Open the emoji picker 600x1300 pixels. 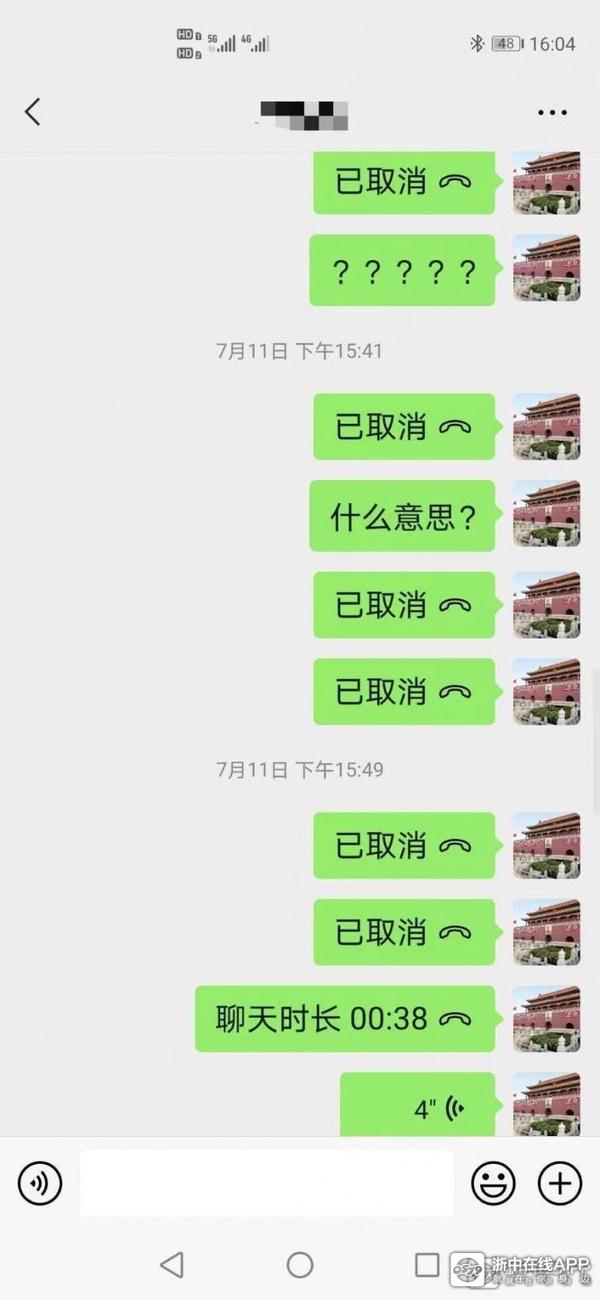point(493,1184)
